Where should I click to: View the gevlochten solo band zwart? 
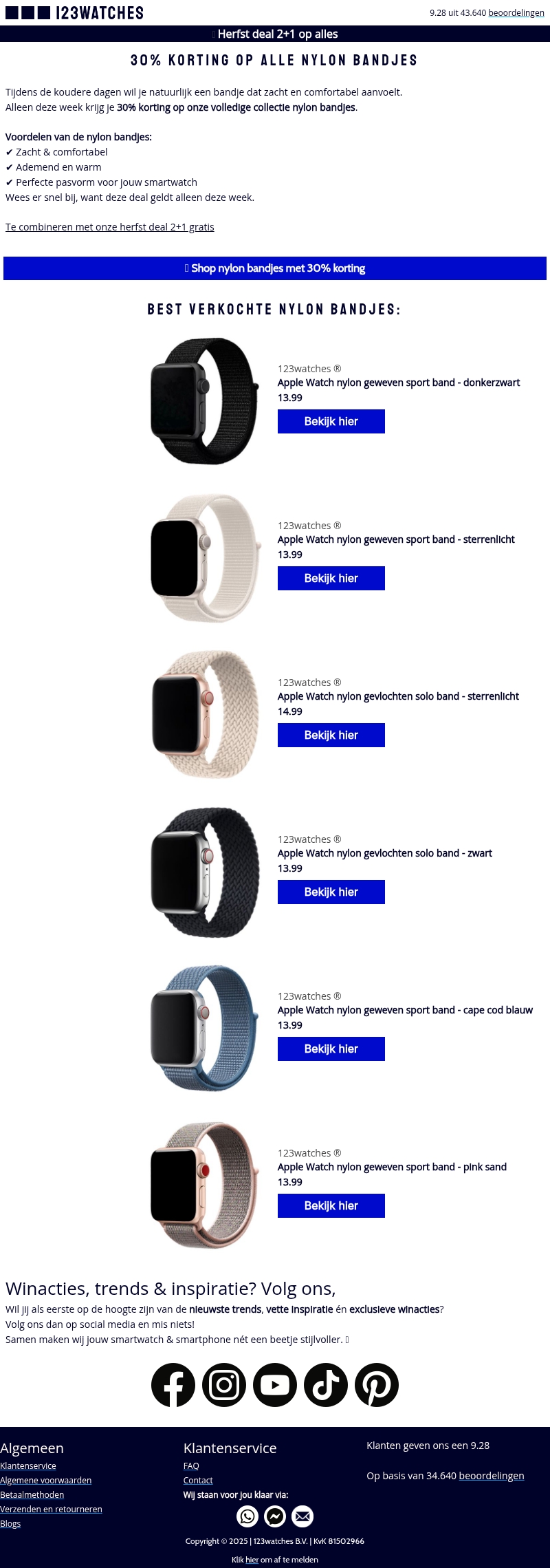(331, 892)
